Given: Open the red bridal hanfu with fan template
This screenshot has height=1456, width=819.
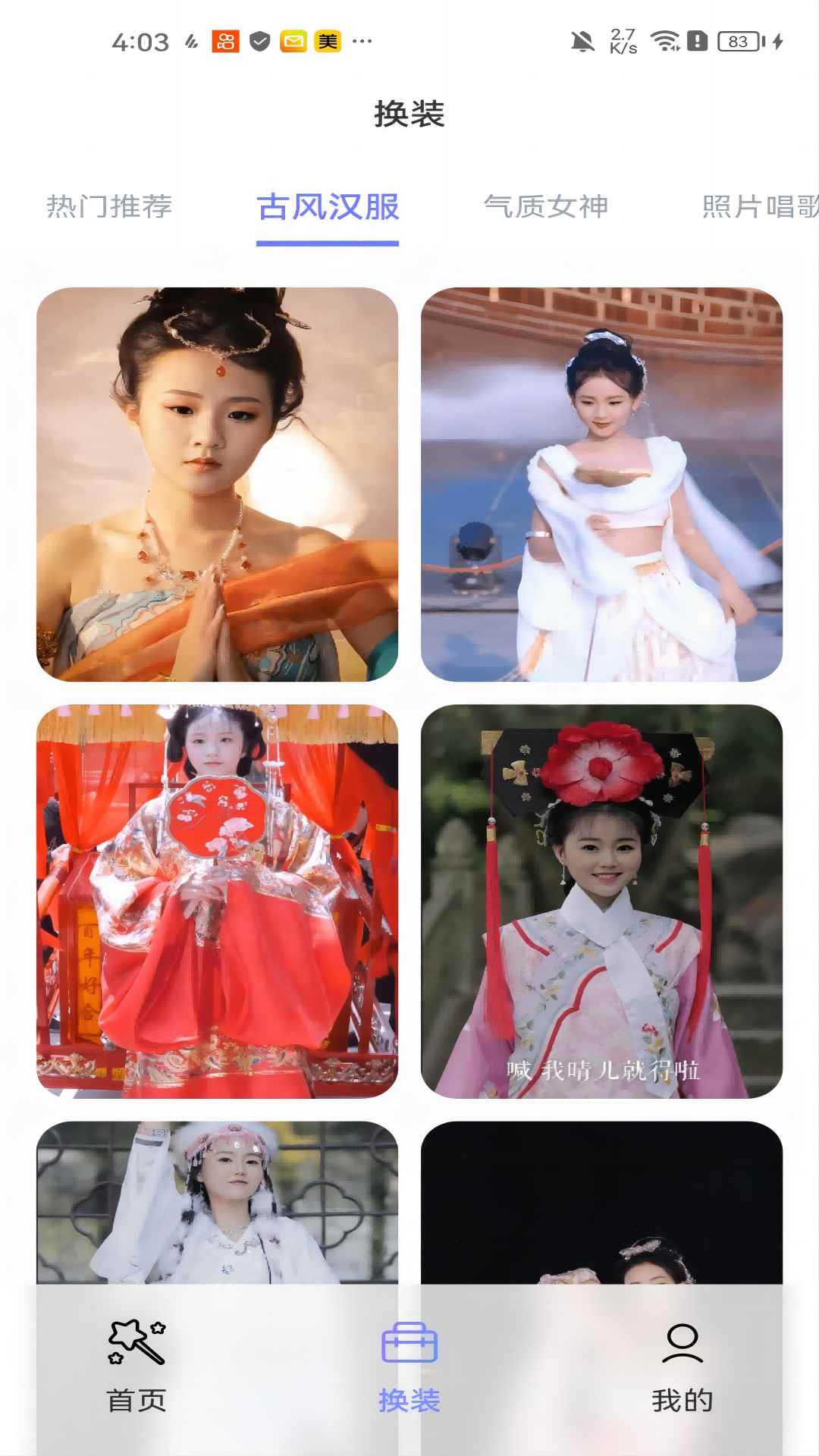Looking at the screenshot, I should coord(217,901).
